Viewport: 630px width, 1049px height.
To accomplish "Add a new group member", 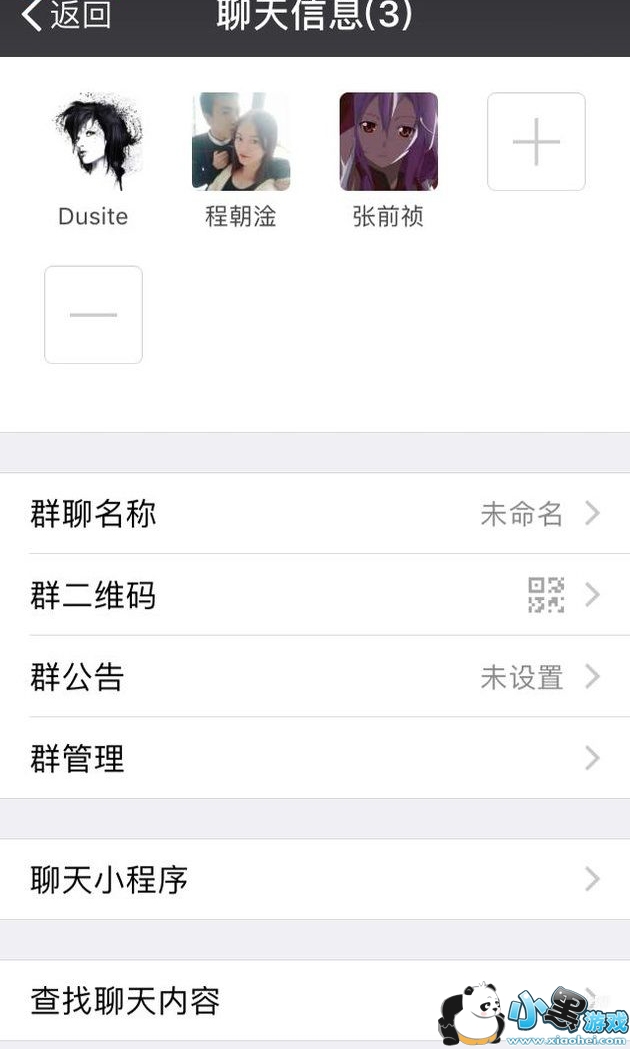I will (536, 142).
